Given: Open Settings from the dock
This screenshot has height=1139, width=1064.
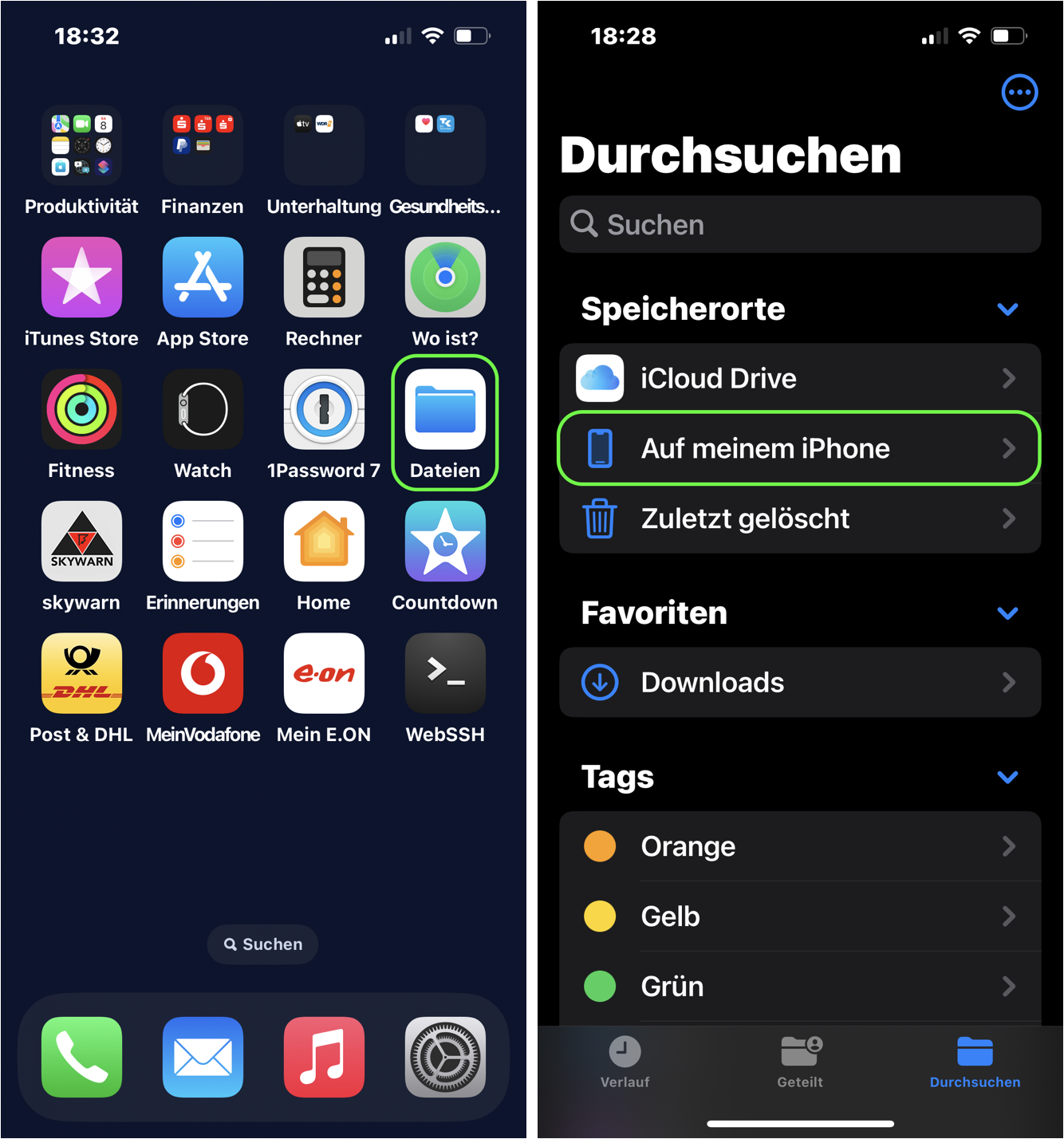Looking at the screenshot, I should click(445, 1057).
